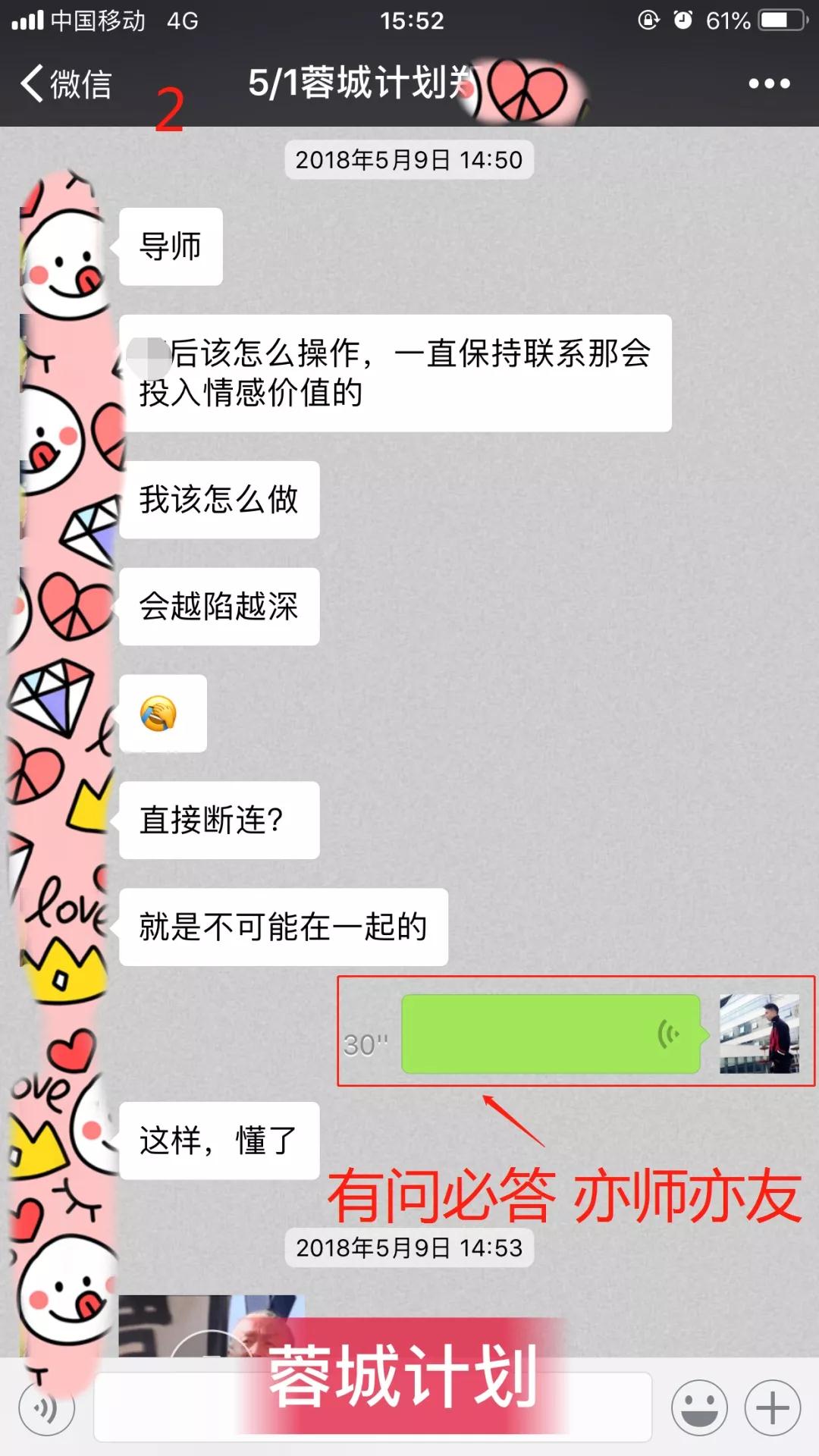Go back to the 微信 chat list
Viewport: 819px width, 1456px height.
67,83
